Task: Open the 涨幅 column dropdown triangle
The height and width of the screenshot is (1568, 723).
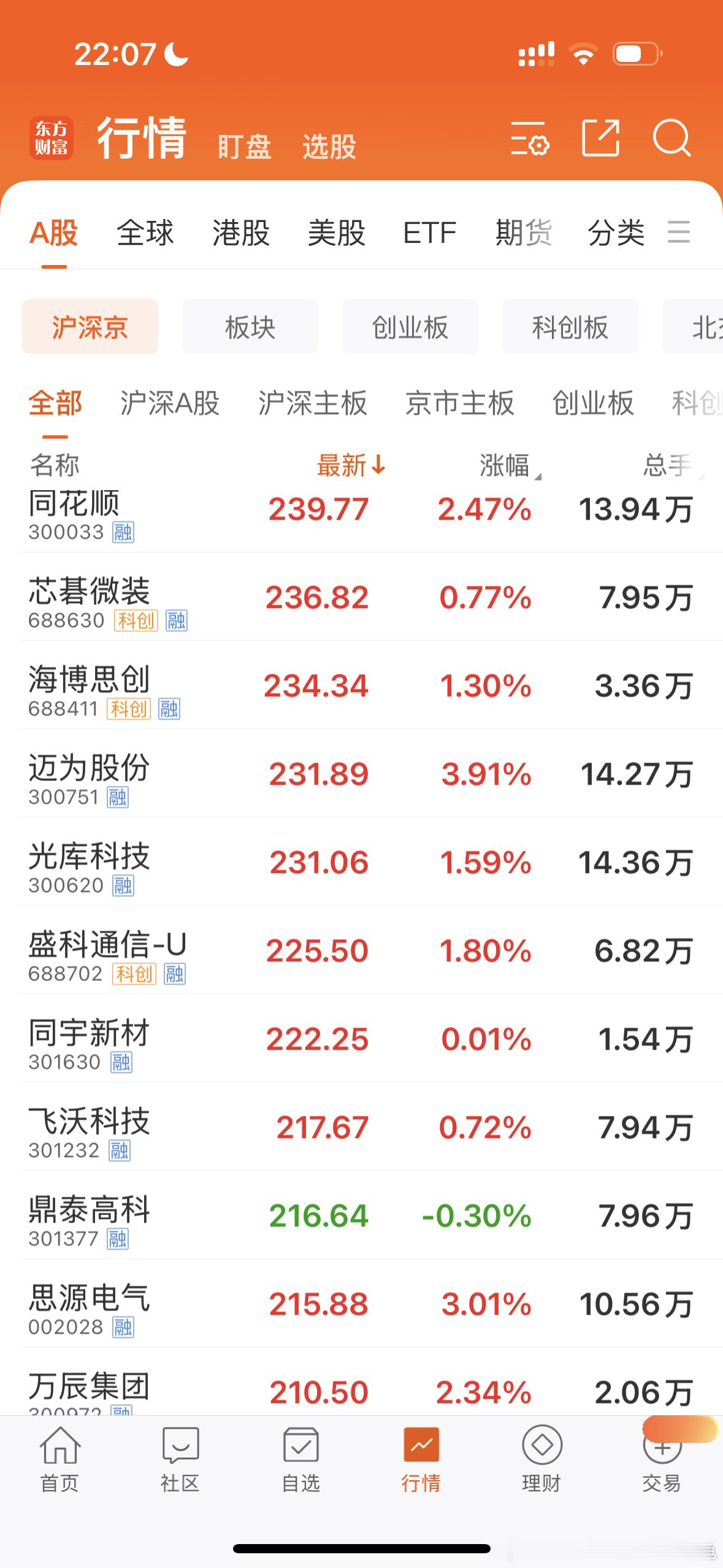Action: click(x=539, y=474)
